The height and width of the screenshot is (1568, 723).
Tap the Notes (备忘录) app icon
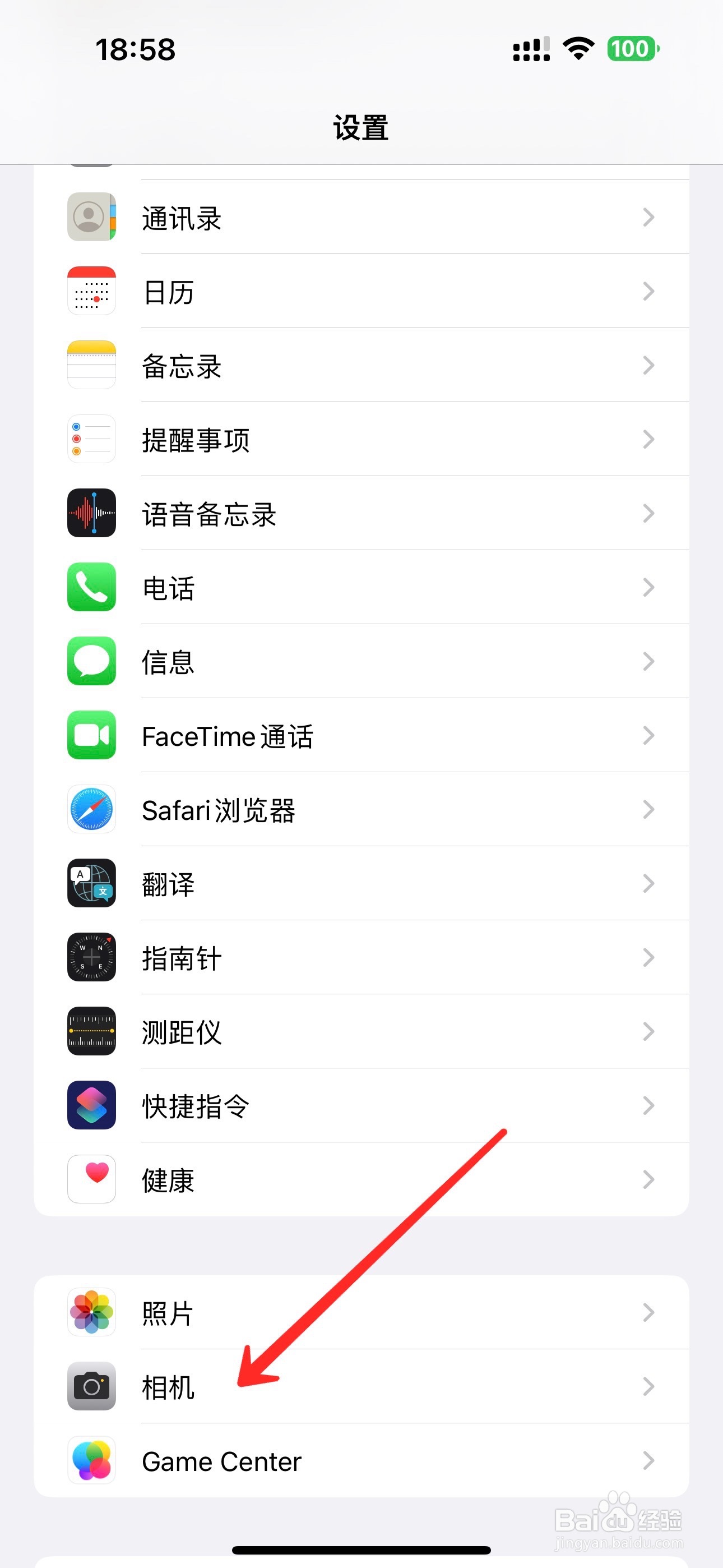click(x=91, y=365)
